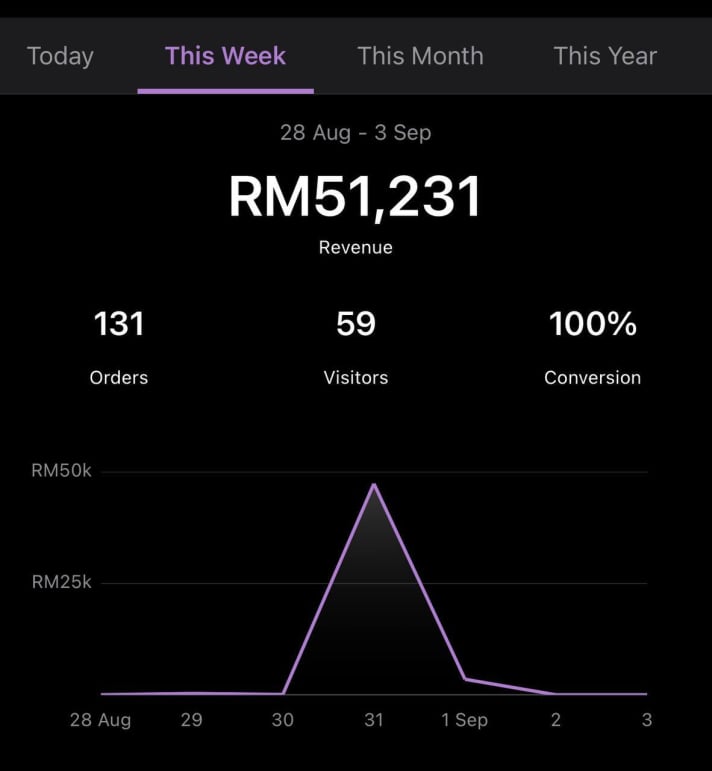Screen dimensions: 712x771
Task: Switch to the Today tab
Action: click(x=60, y=56)
